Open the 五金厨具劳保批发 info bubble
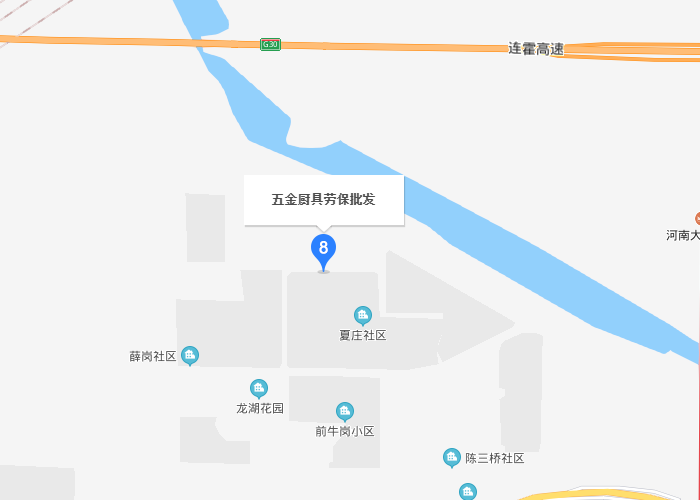Screen dimensions: 700x500 pyautogui.click(x=323, y=199)
